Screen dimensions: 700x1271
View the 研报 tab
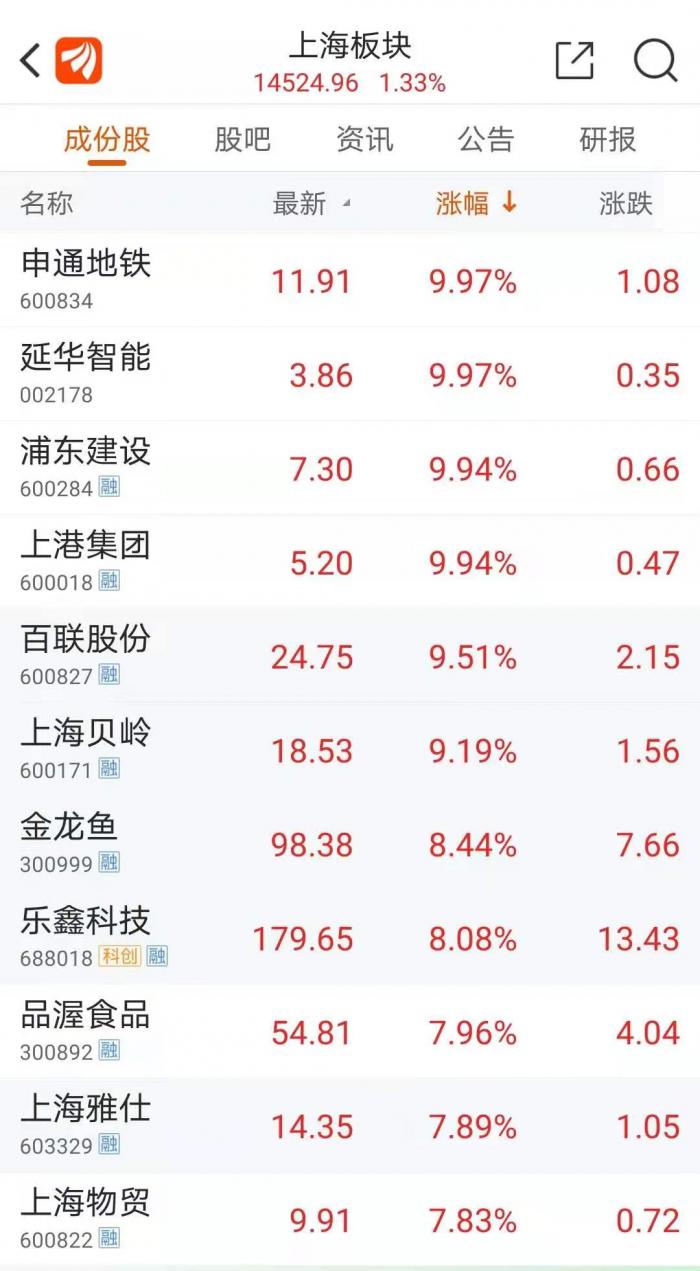pyautogui.click(x=607, y=139)
